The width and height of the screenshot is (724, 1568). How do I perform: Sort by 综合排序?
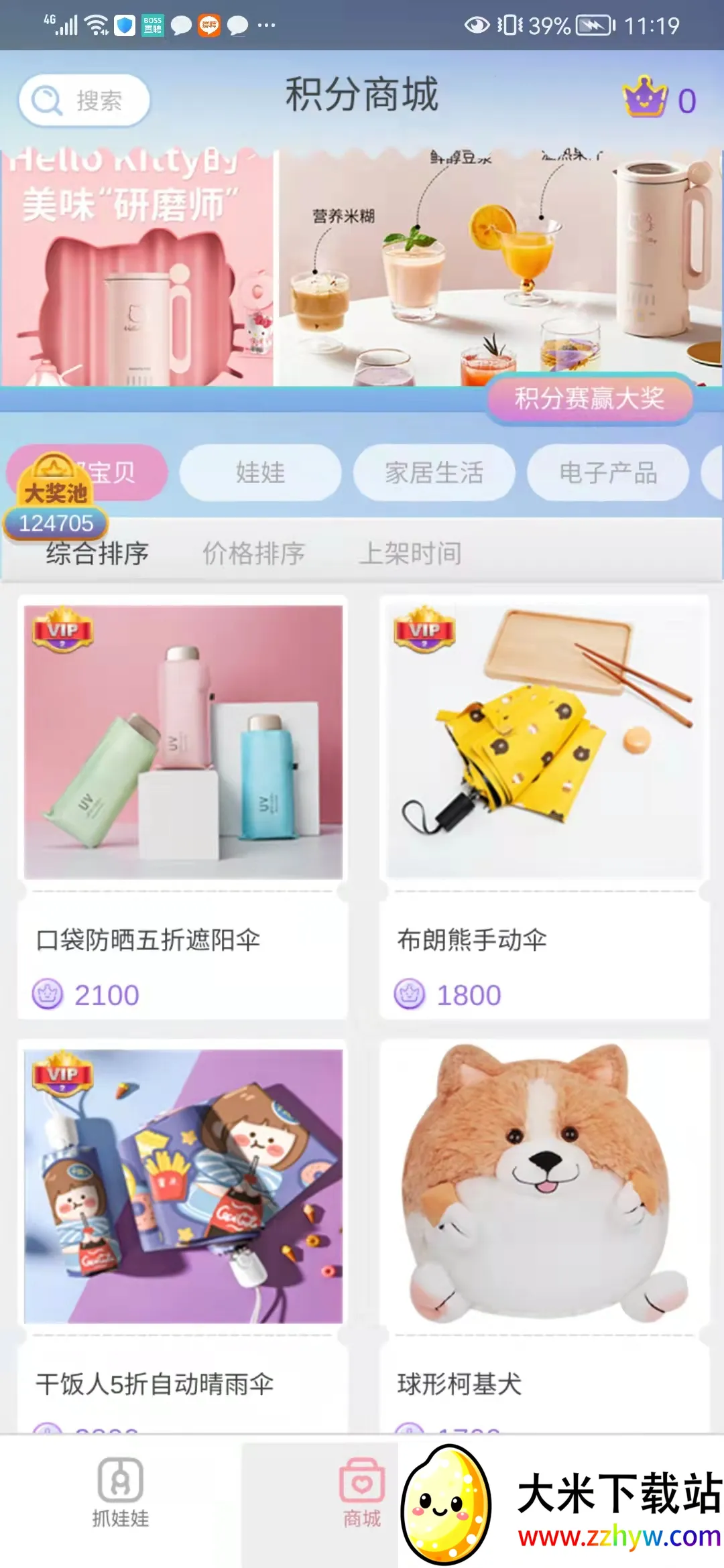97,553
